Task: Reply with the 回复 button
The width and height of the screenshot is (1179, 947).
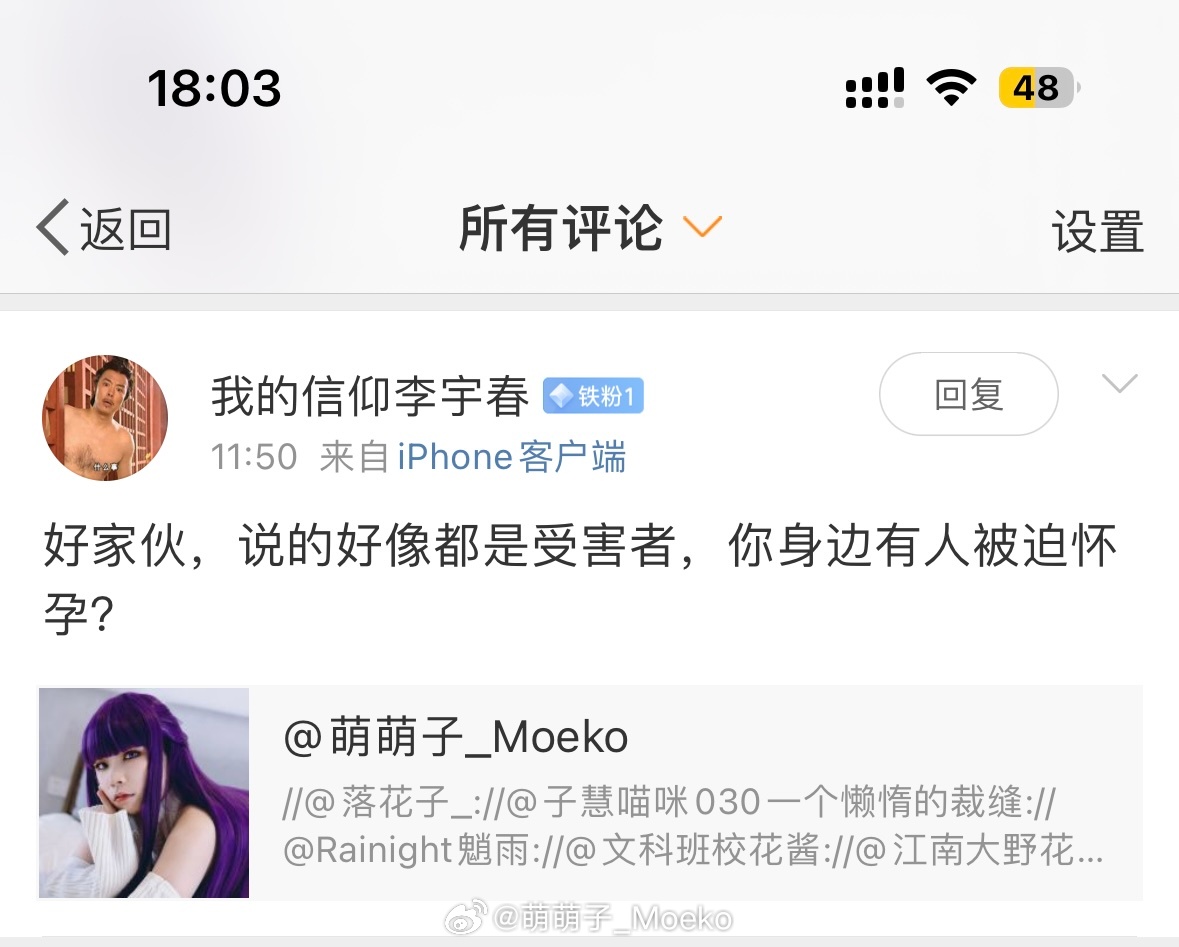Action: point(967,394)
